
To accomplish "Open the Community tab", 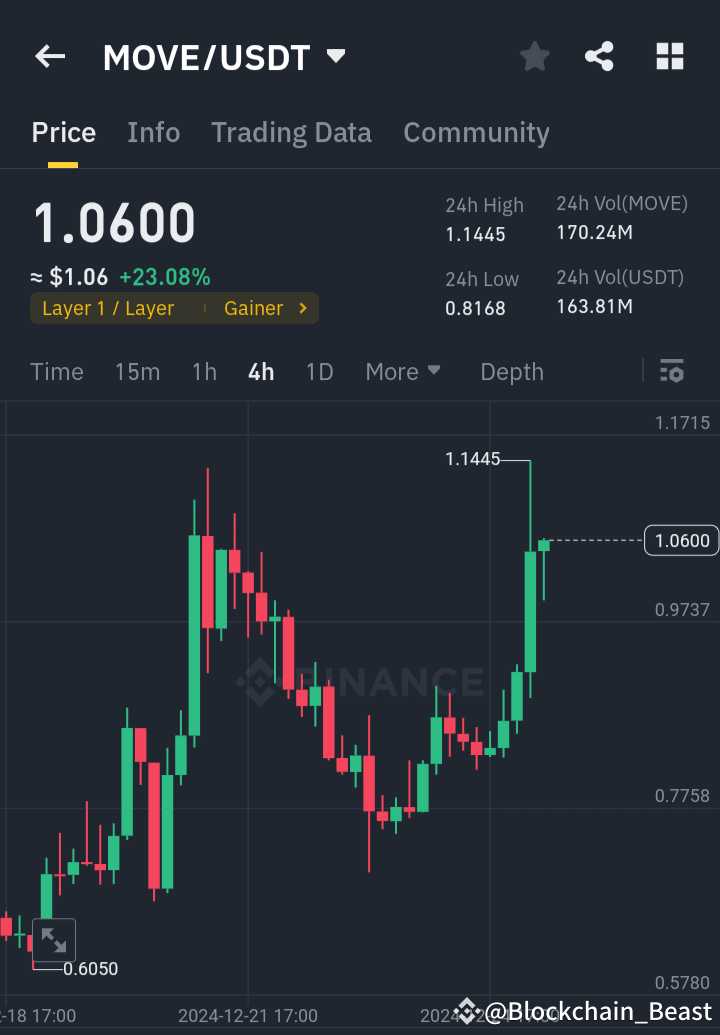I will (476, 132).
